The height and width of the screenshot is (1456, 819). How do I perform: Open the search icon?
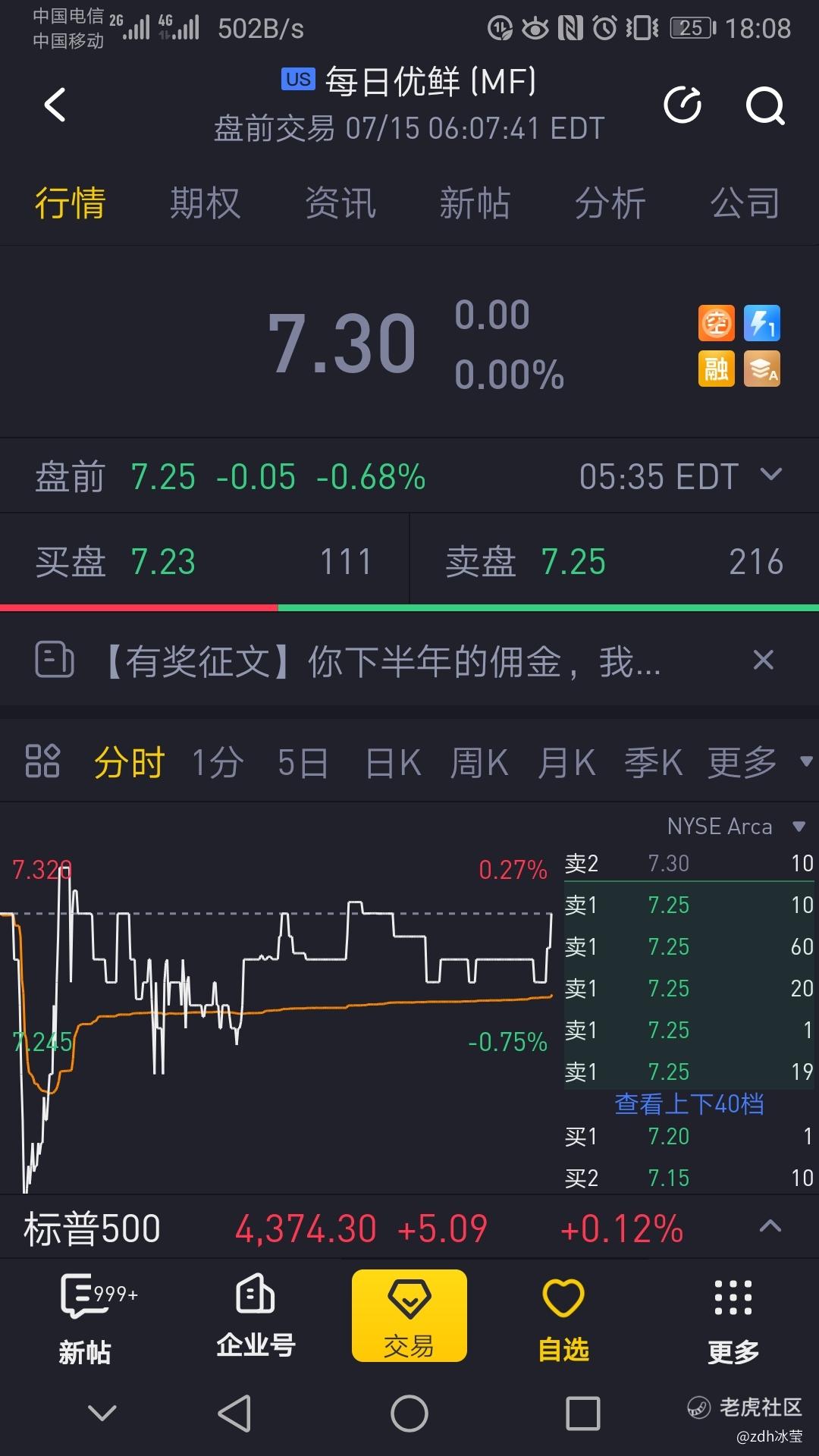[x=765, y=105]
